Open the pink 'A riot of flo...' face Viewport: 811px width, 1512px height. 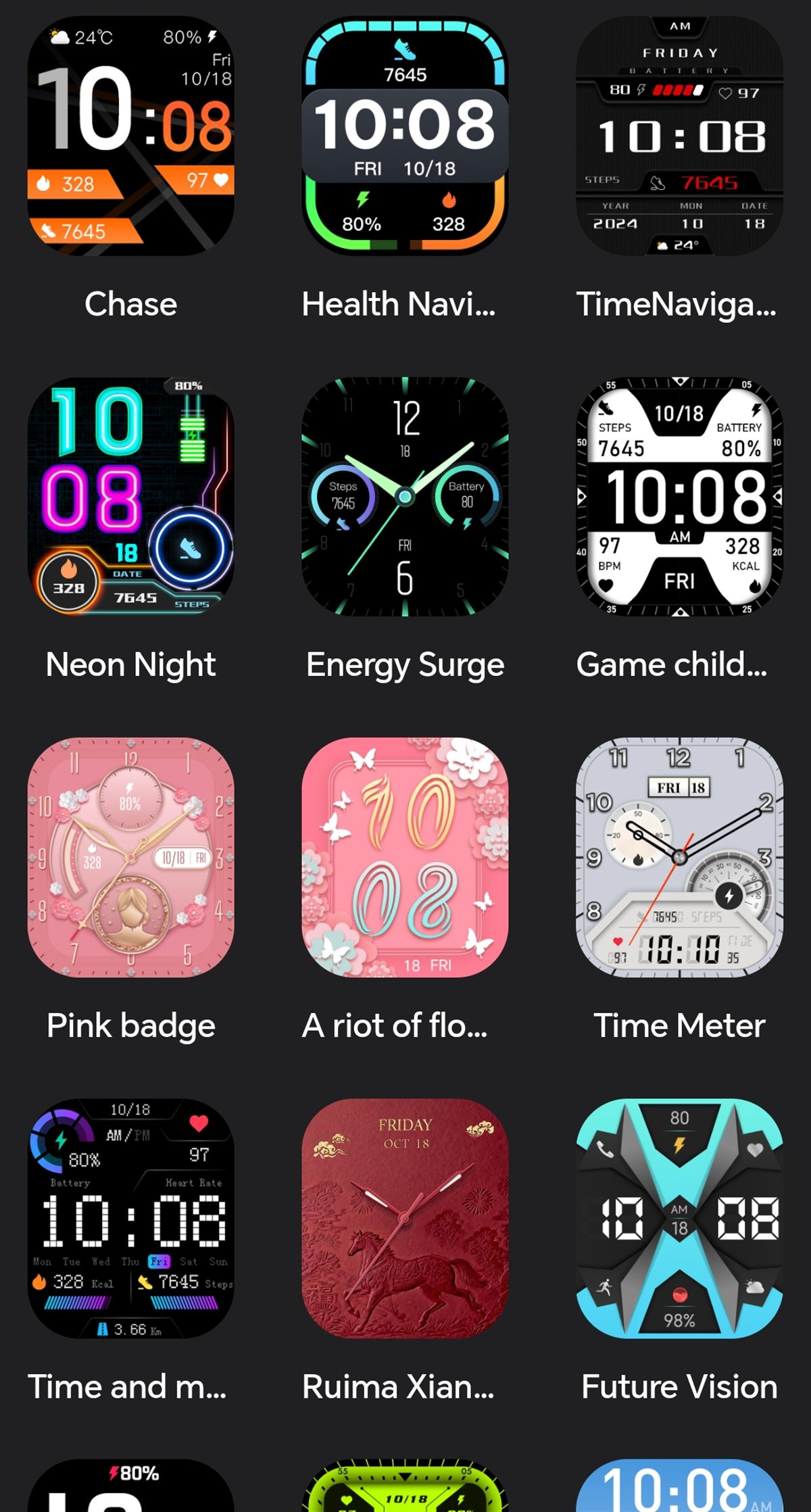point(404,858)
